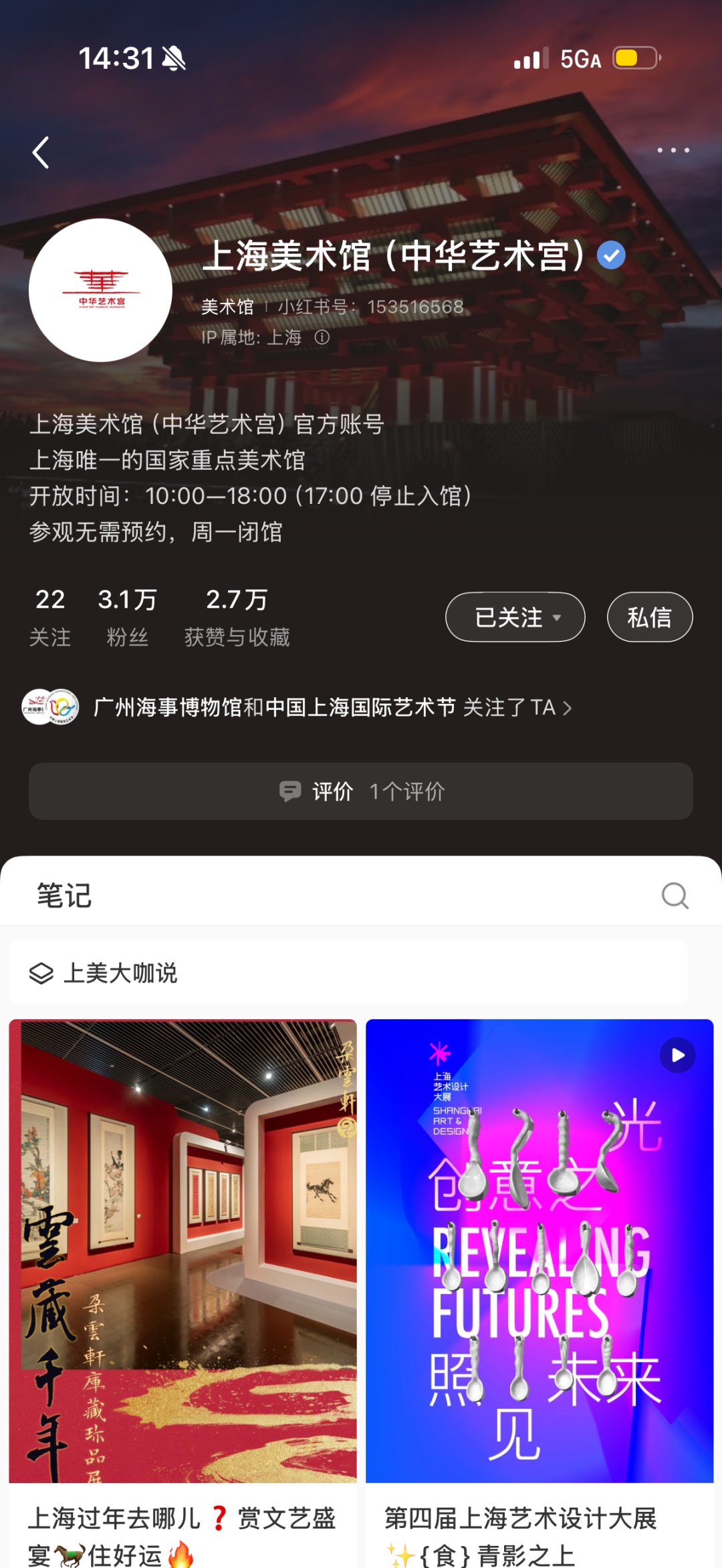Search notes with the magnifier icon
Screen dimensions: 722x1568
[675, 896]
